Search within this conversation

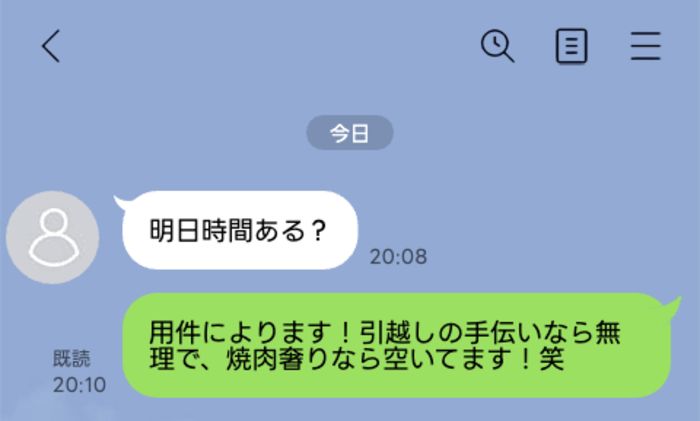pyautogui.click(x=497, y=46)
